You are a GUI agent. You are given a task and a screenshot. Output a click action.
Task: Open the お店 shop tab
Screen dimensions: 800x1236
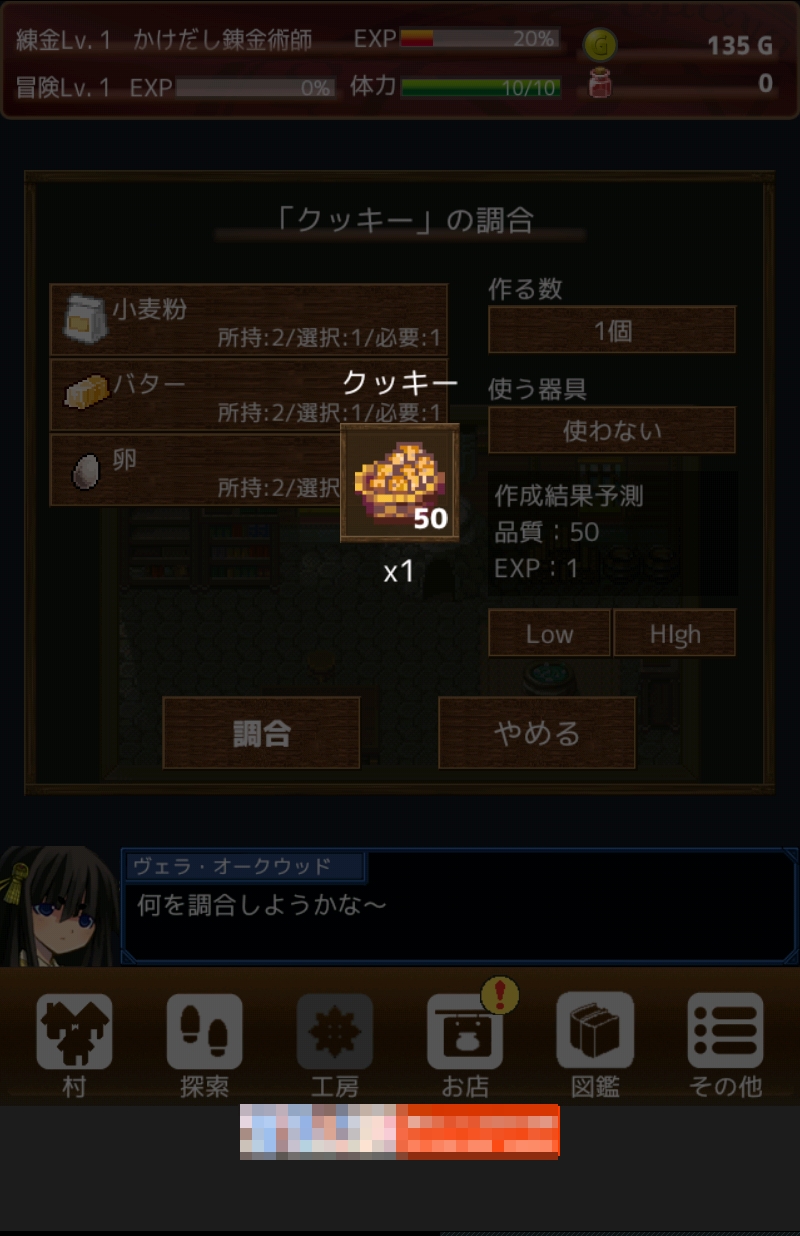click(x=465, y=1045)
